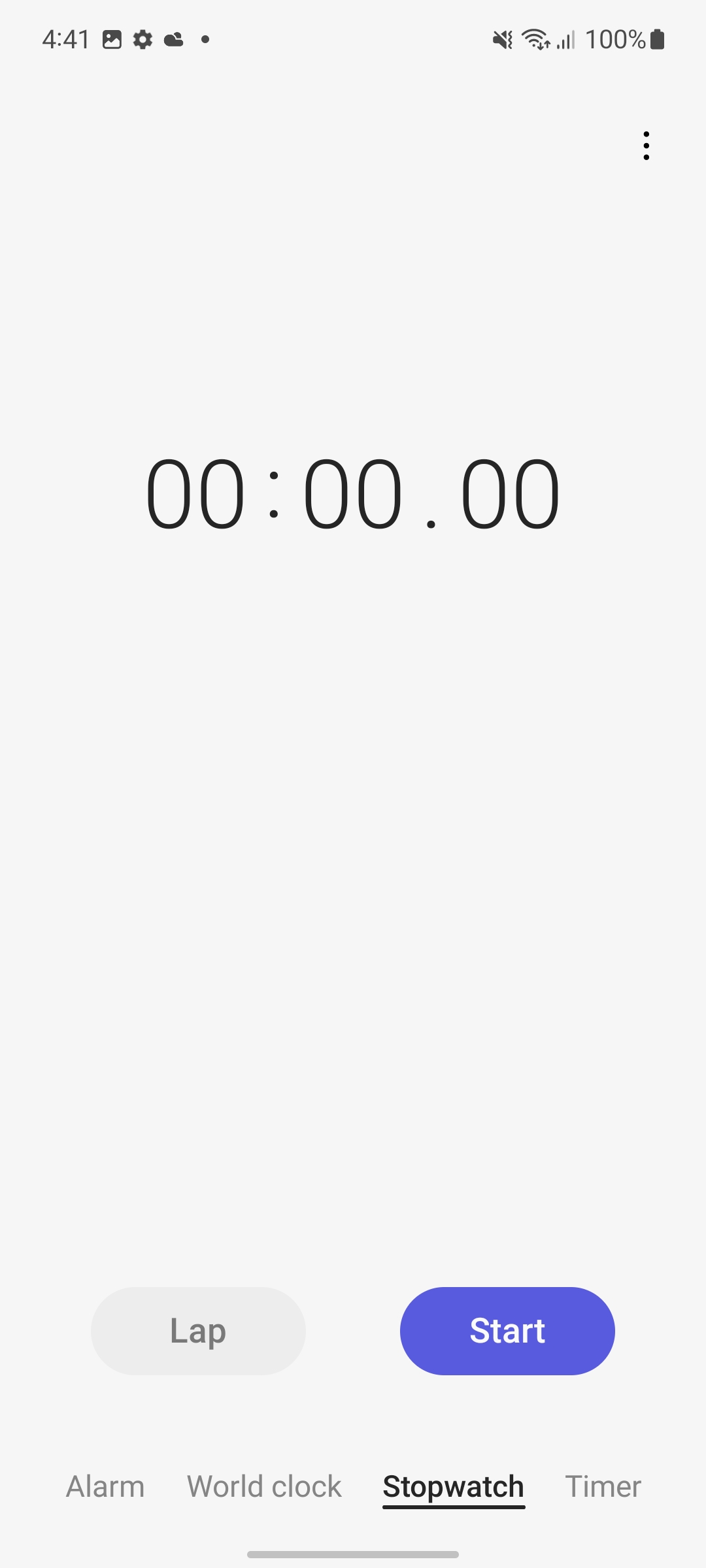Open the Timer tab
This screenshot has height=1568, width=706.
pyautogui.click(x=603, y=1486)
